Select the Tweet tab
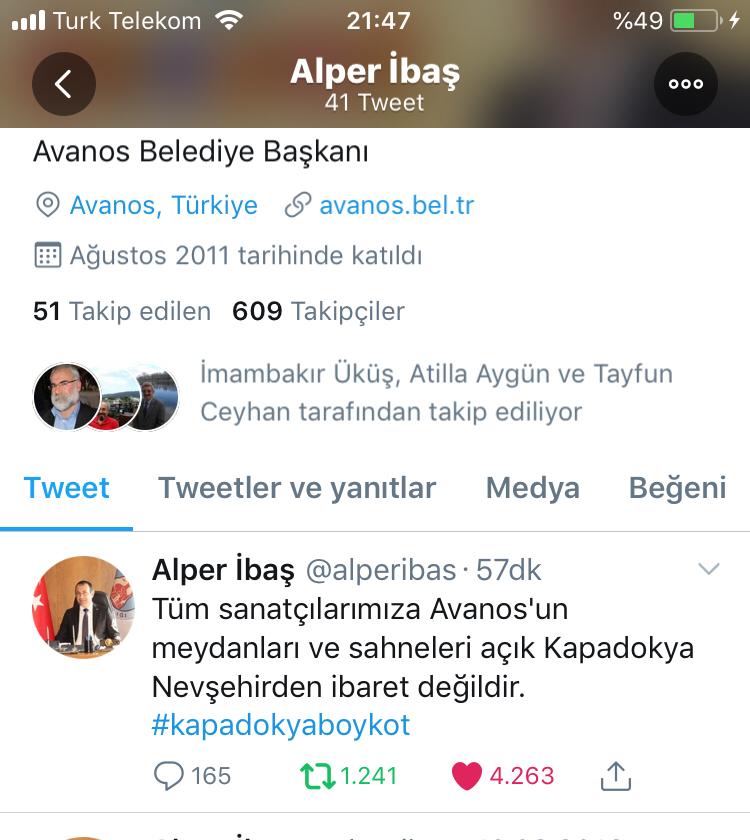Viewport: 750px width, 840px height. point(67,488)
